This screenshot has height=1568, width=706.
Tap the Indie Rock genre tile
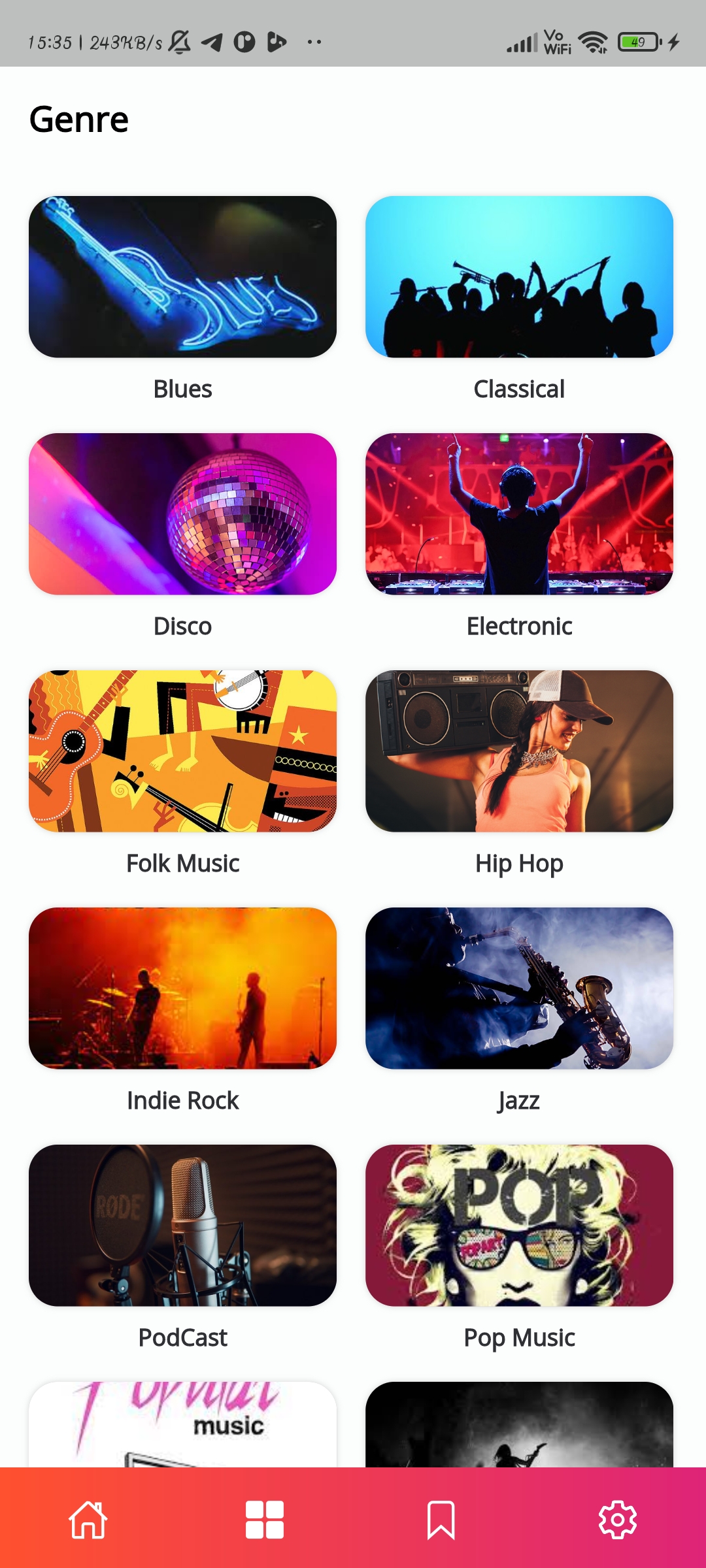tap(182, 988)
